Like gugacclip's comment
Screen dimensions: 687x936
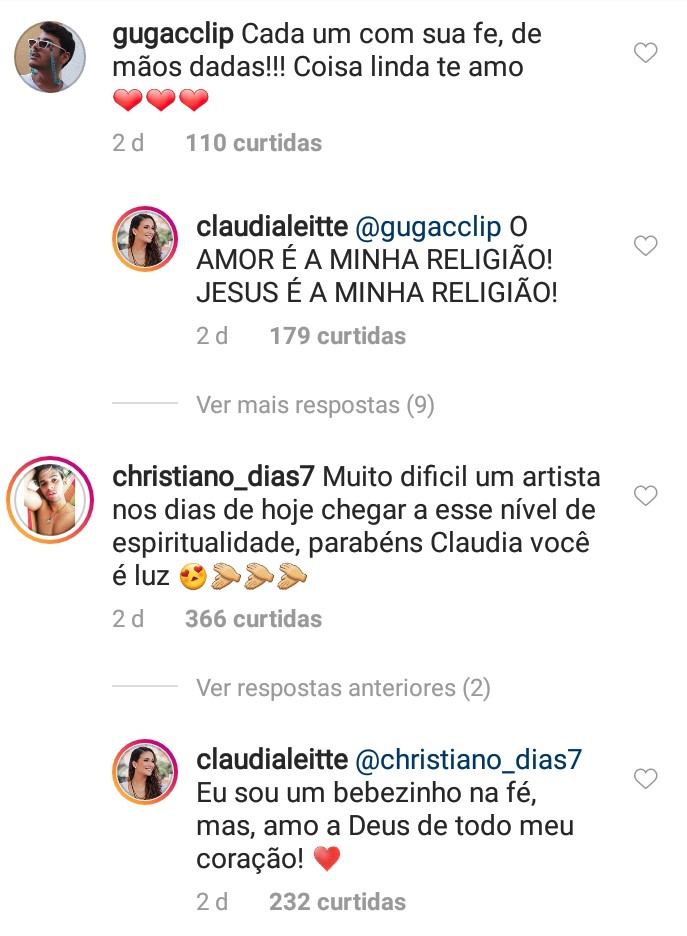pyautogui.click(x=646, y=53)
